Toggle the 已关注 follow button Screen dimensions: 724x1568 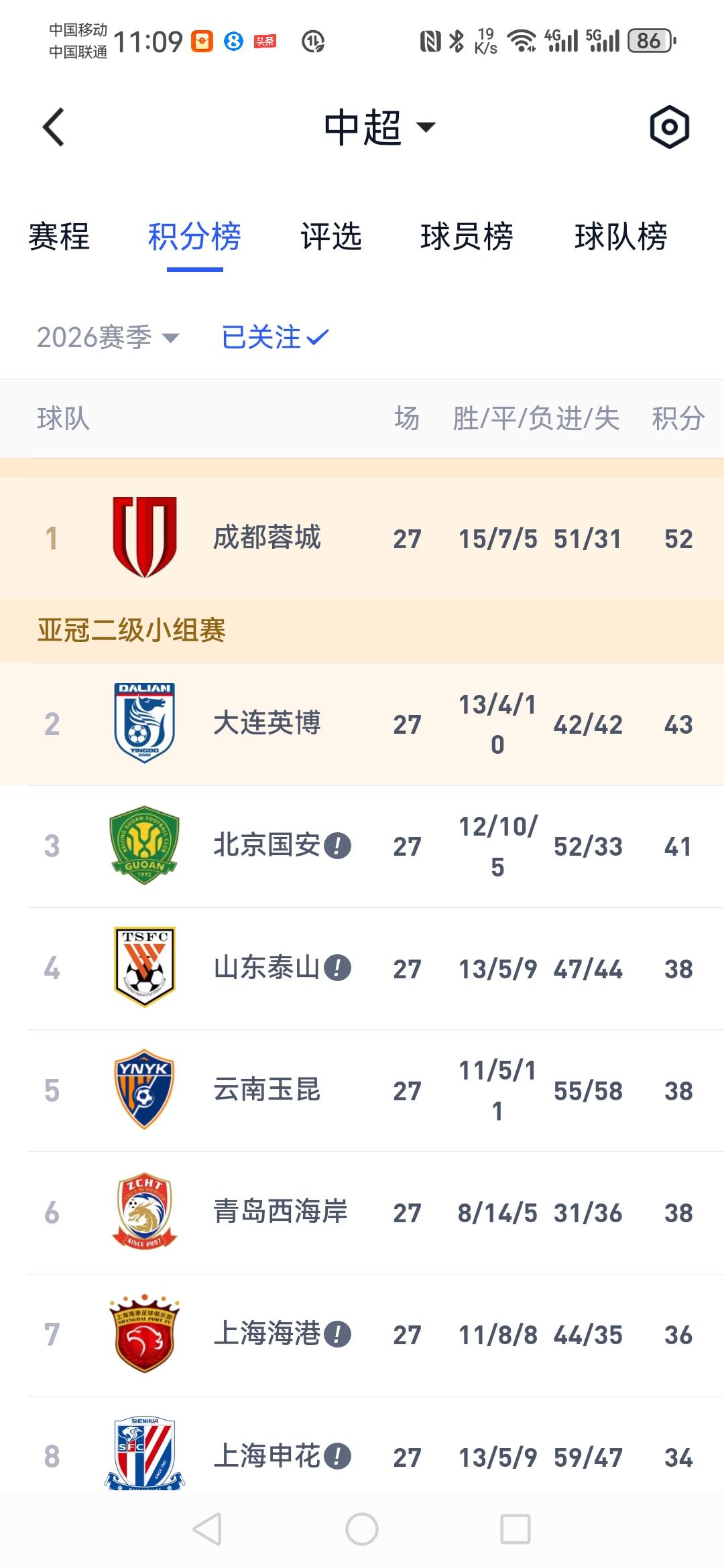point(275,337)
